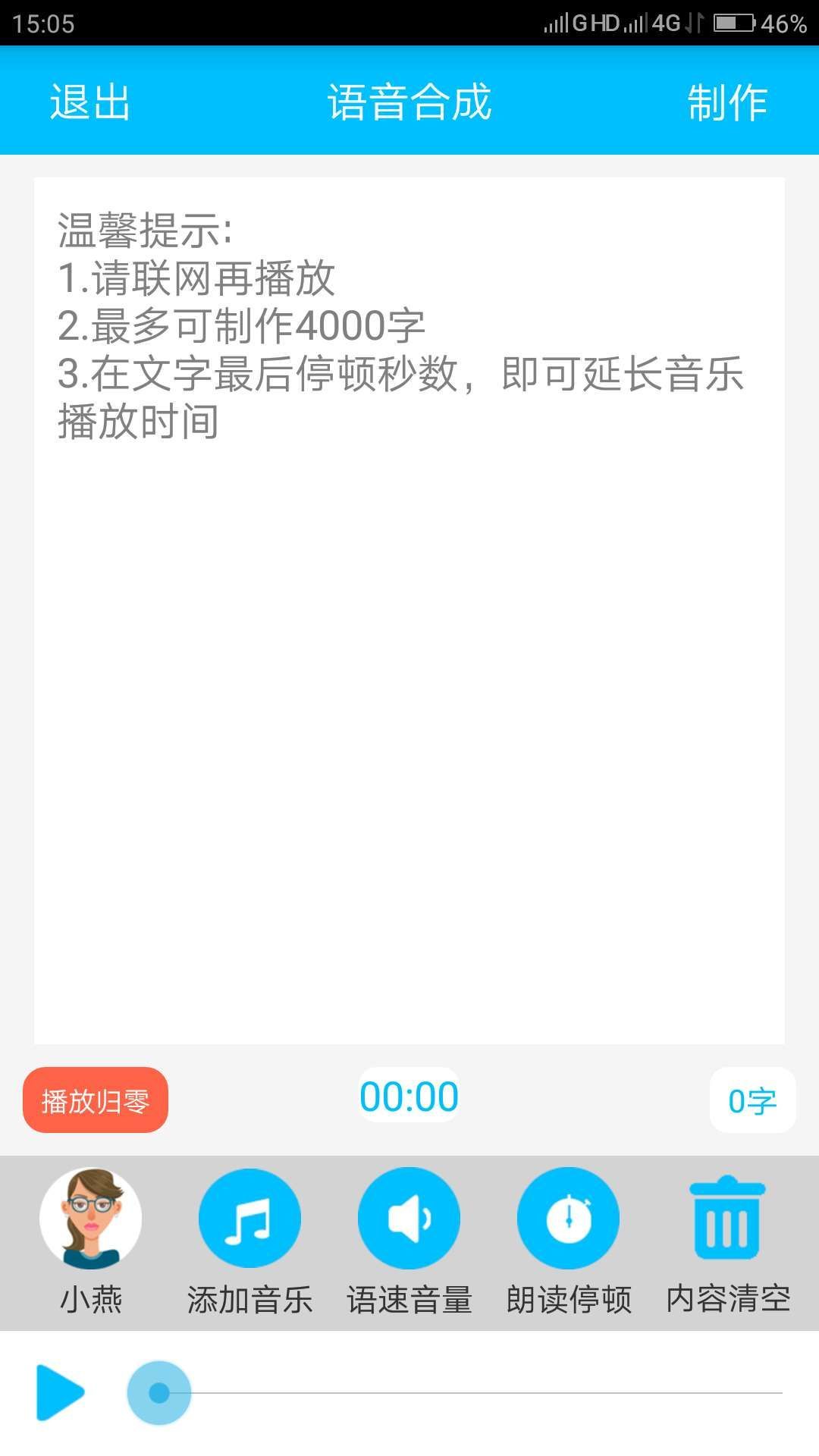Image resolution: width=819 pixels, height=1456 pixels.
Task: Tap the 00:00 time display
Action: click(409, 1095)
